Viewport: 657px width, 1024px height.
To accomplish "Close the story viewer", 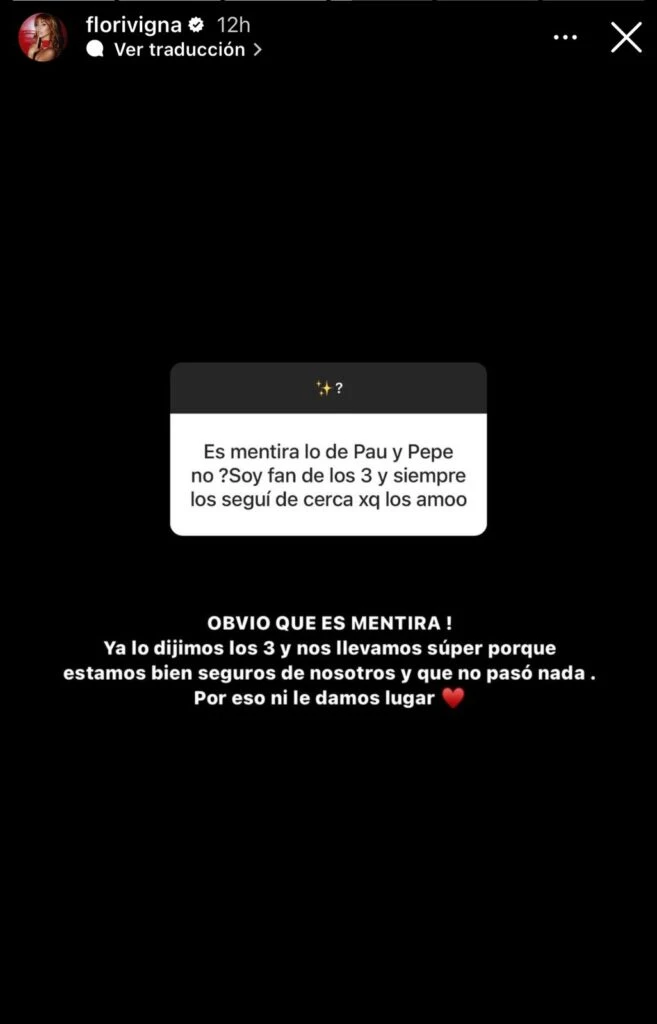I will (x=626, y=37).
